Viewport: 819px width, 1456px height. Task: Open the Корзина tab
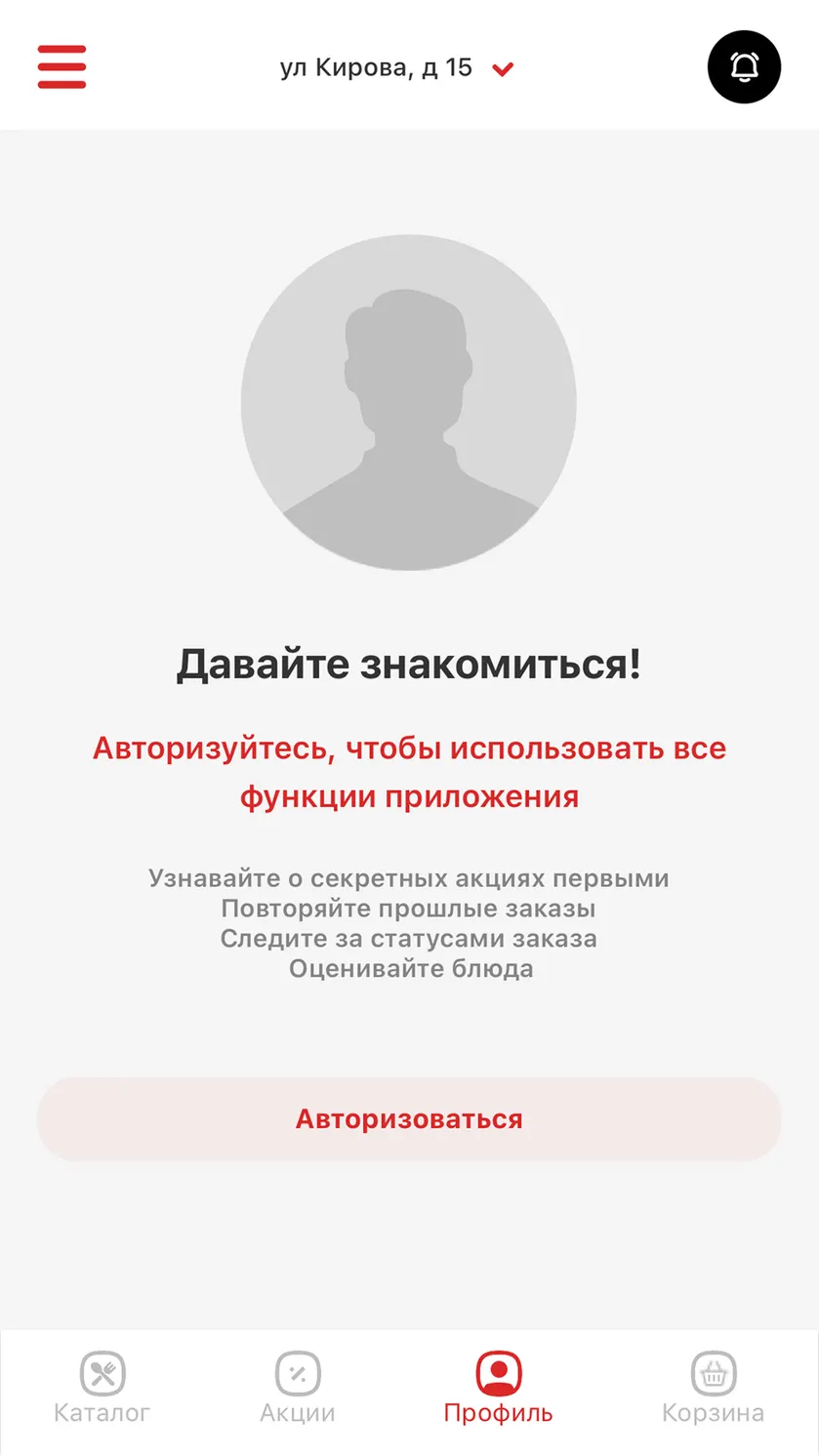713,1388
